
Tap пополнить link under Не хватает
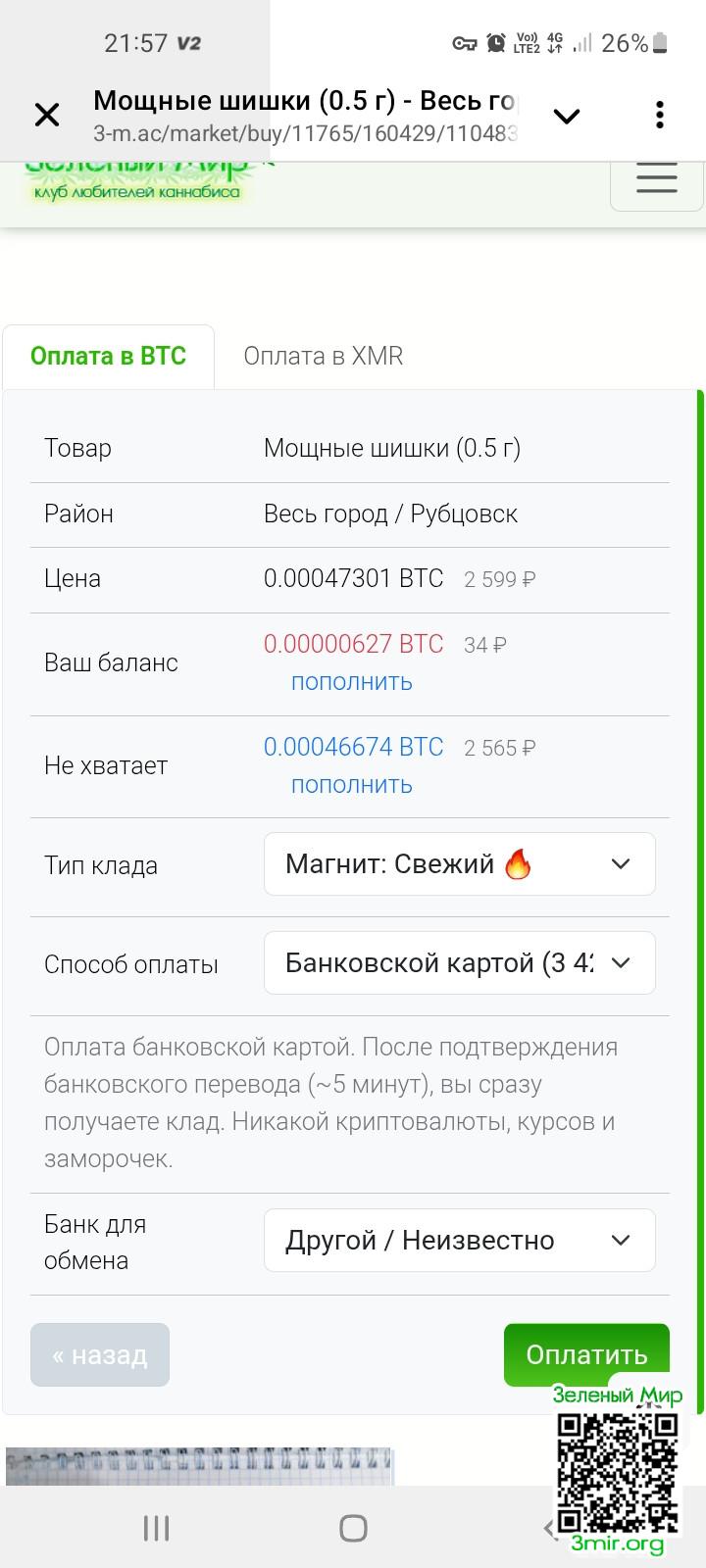pyautogui.click(x=351, y=785)
